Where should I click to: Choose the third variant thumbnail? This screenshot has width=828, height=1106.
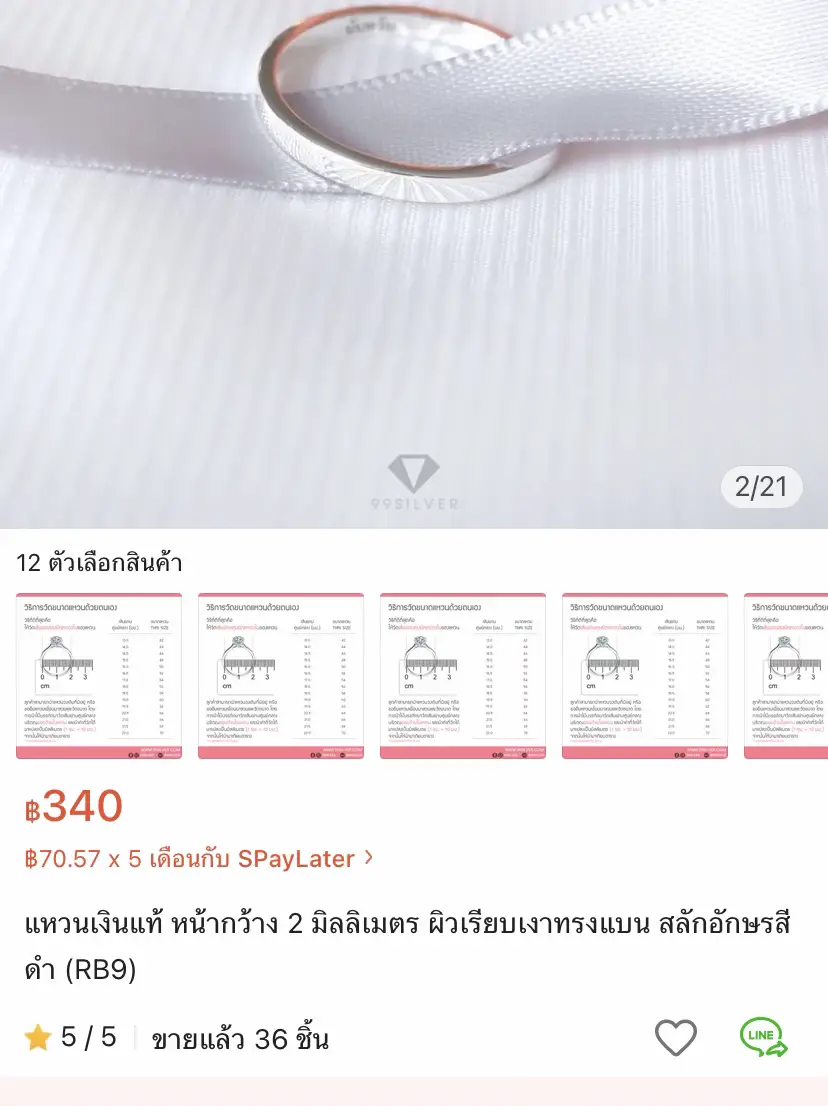(x=462, y=675)
